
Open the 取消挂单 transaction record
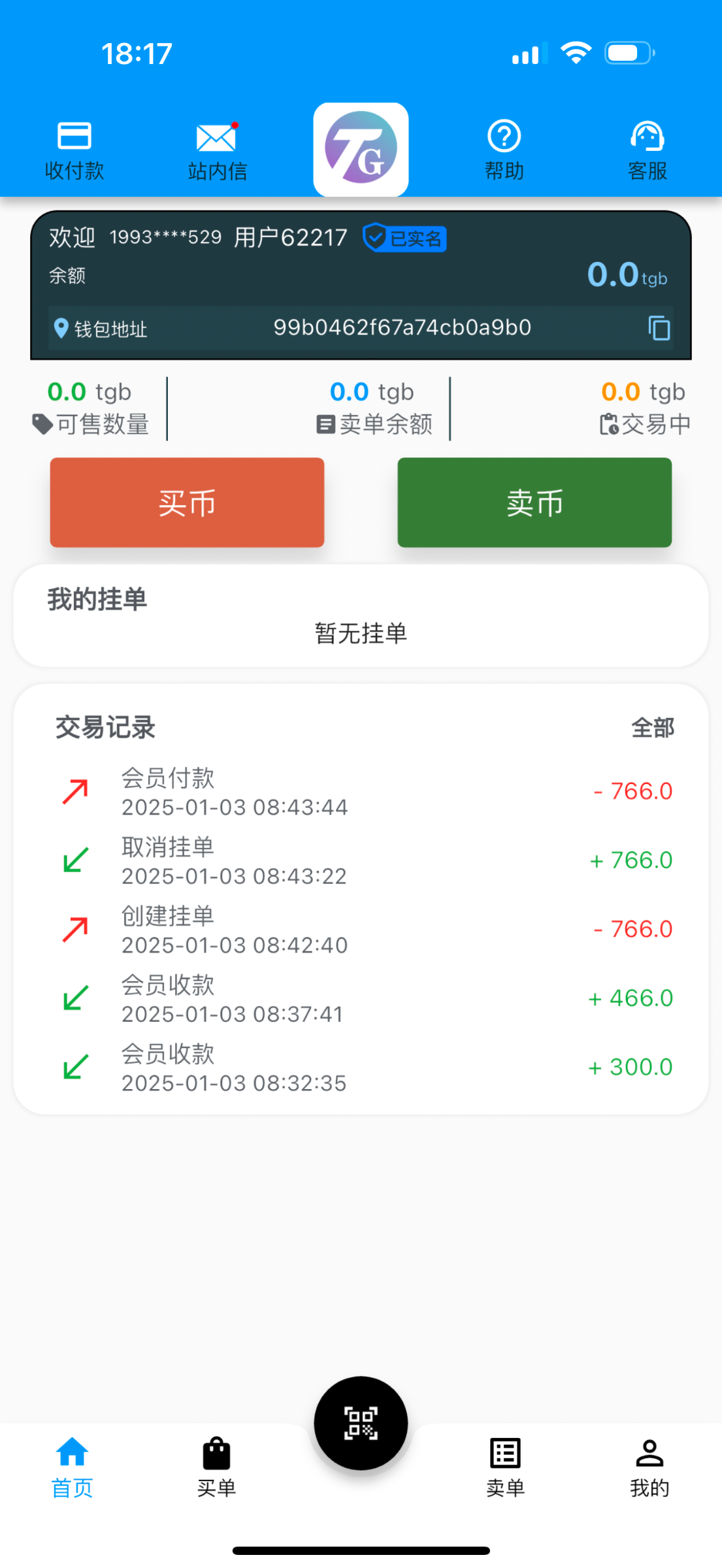[361, 860]
